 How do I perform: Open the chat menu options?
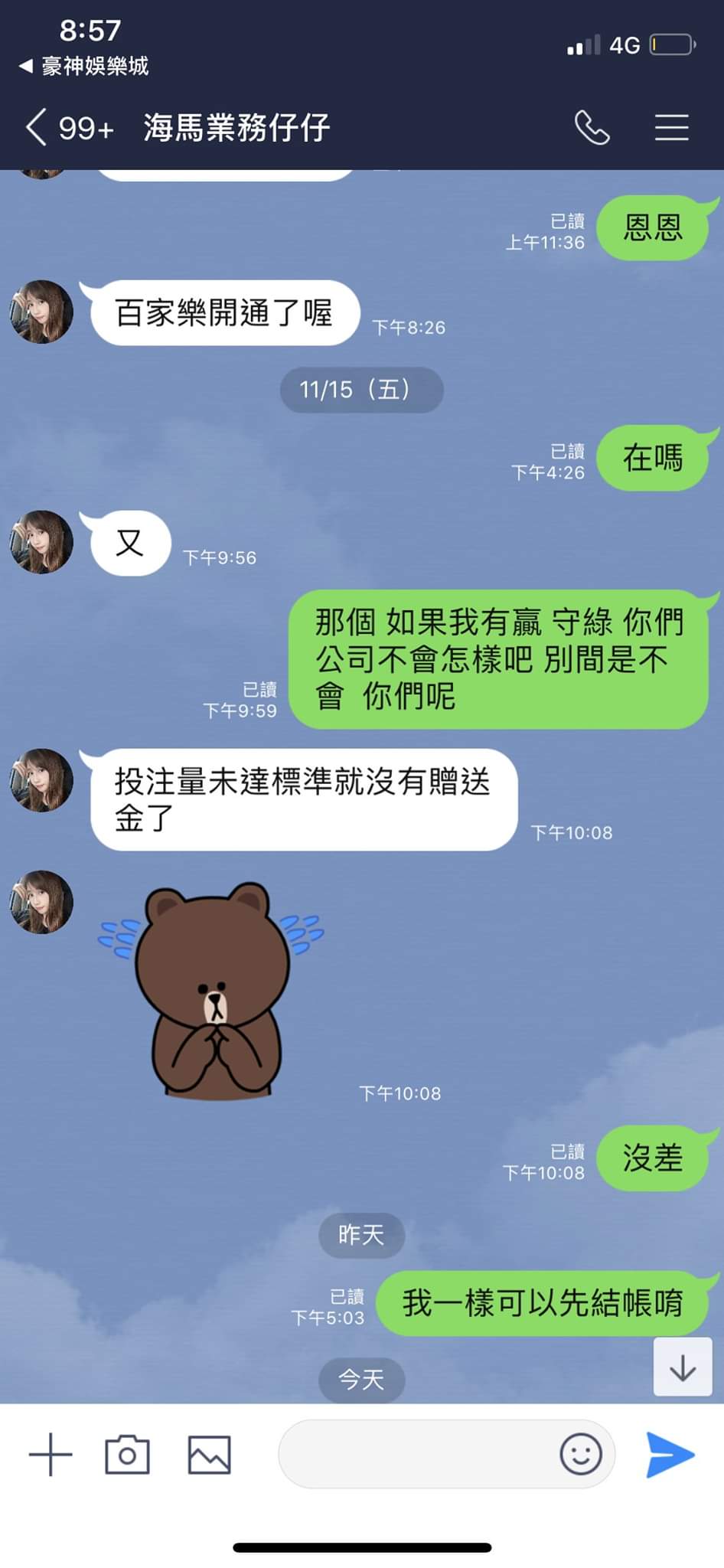[671, 127]
